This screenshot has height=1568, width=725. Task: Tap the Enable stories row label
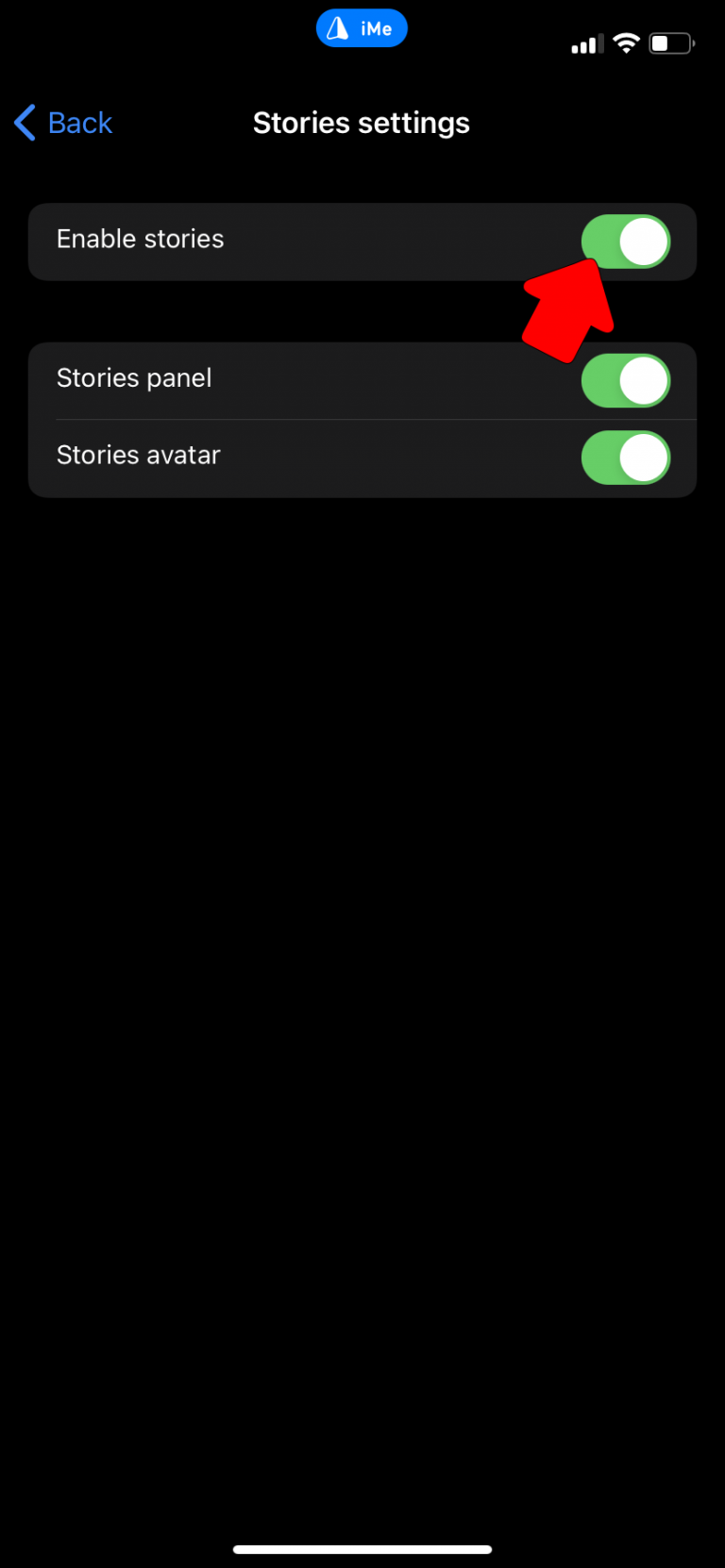coord(140,239)
